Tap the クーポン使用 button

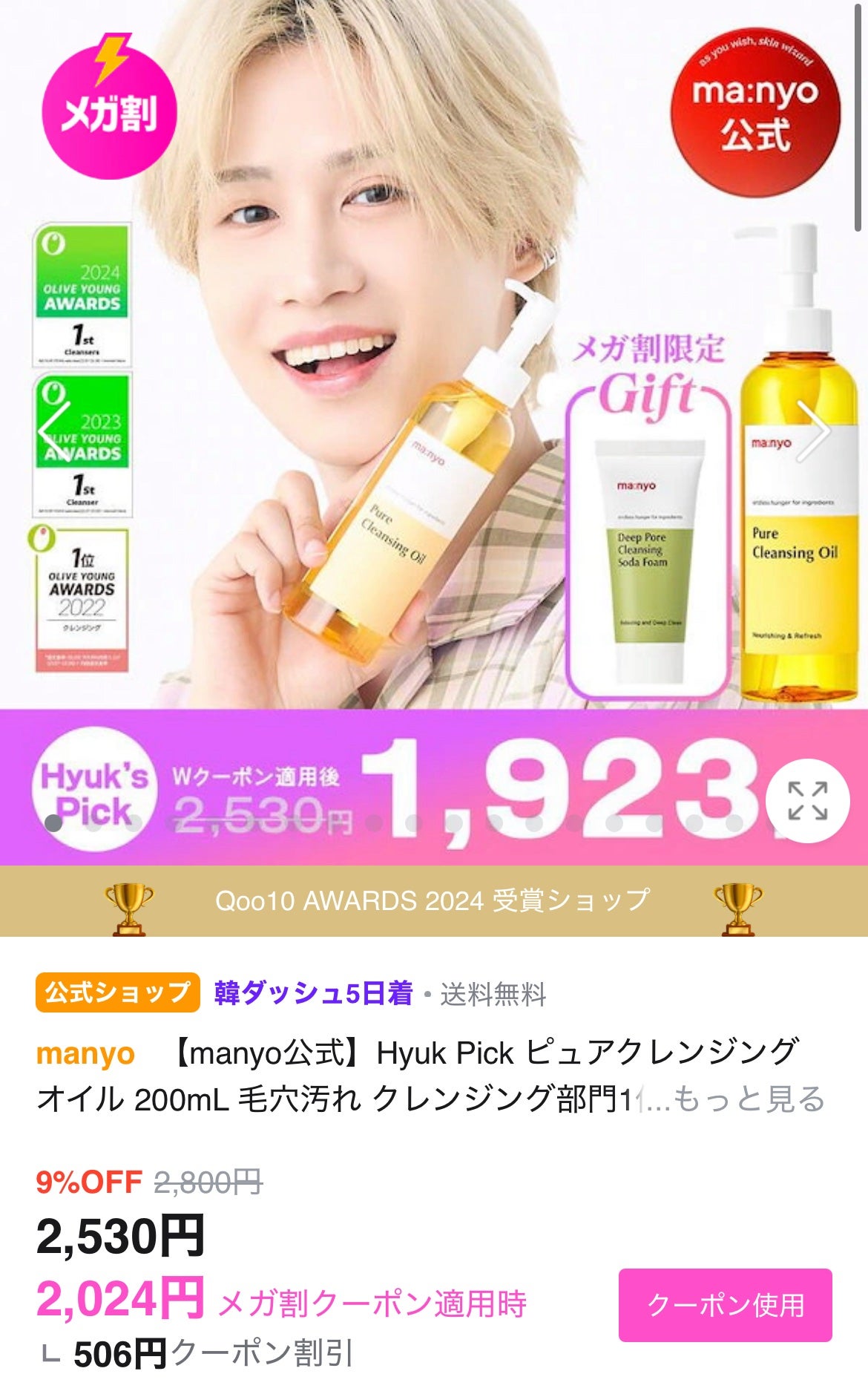click(x=725, y=1304)
